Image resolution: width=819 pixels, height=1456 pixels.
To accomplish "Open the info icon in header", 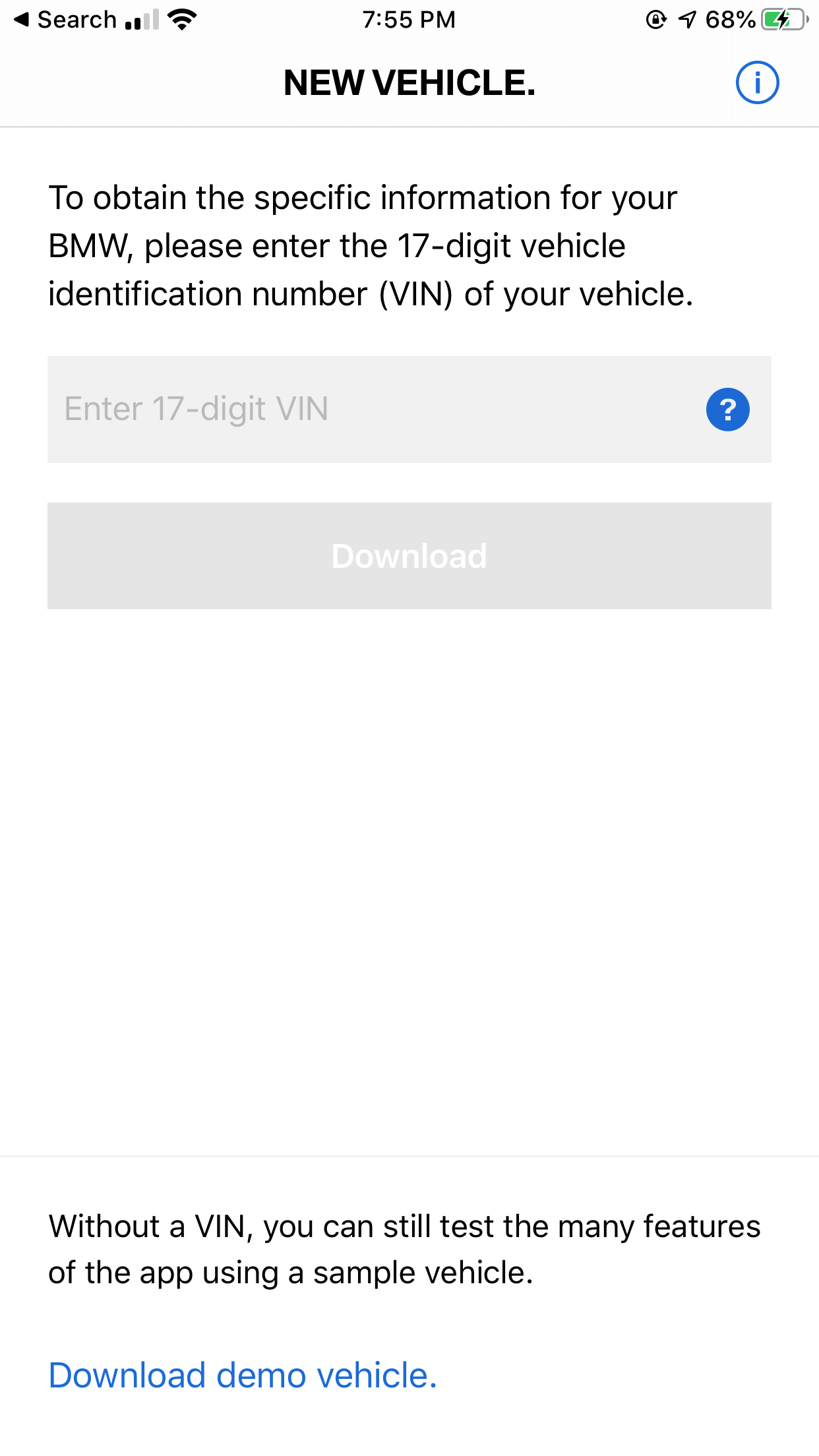I will click(x=757, y=83).
